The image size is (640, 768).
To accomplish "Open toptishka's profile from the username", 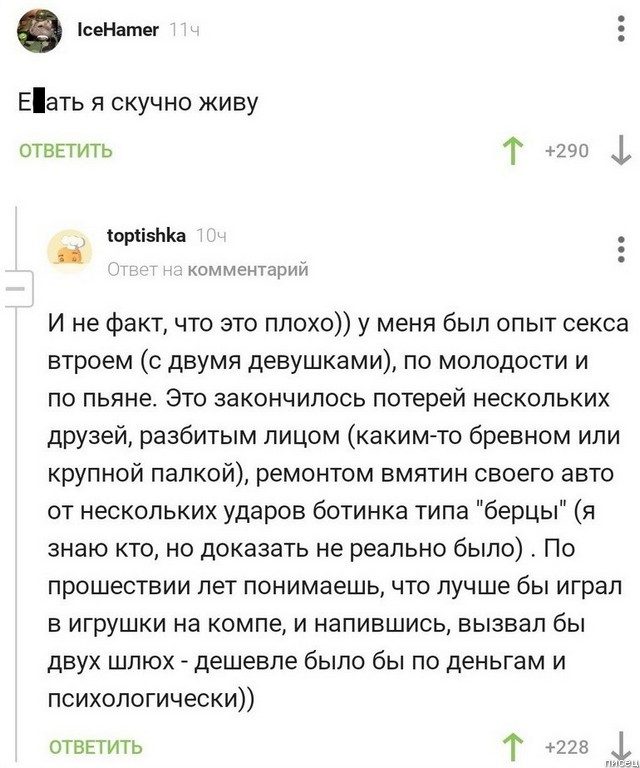I will pos(145,236).
